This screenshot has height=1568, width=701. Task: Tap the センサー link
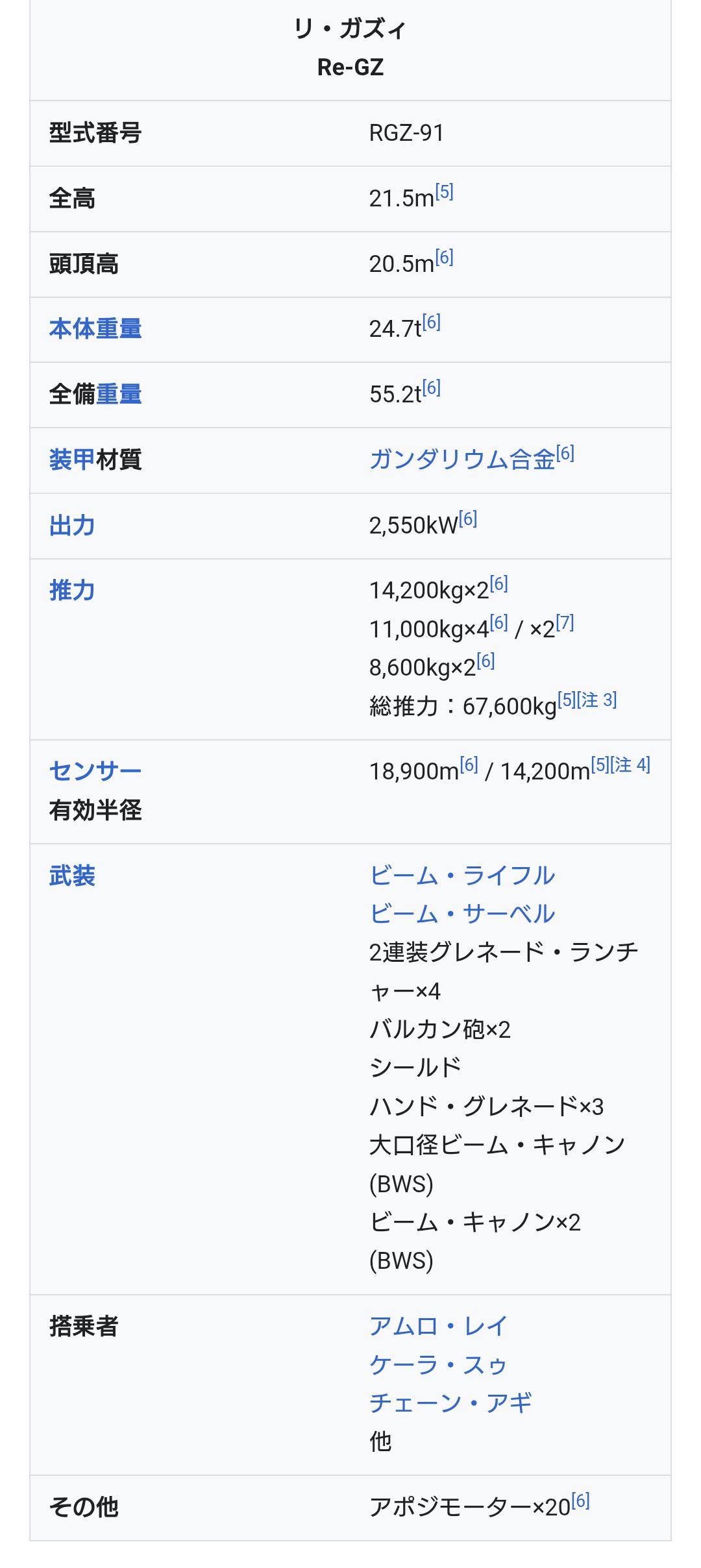tap(95, 771)
